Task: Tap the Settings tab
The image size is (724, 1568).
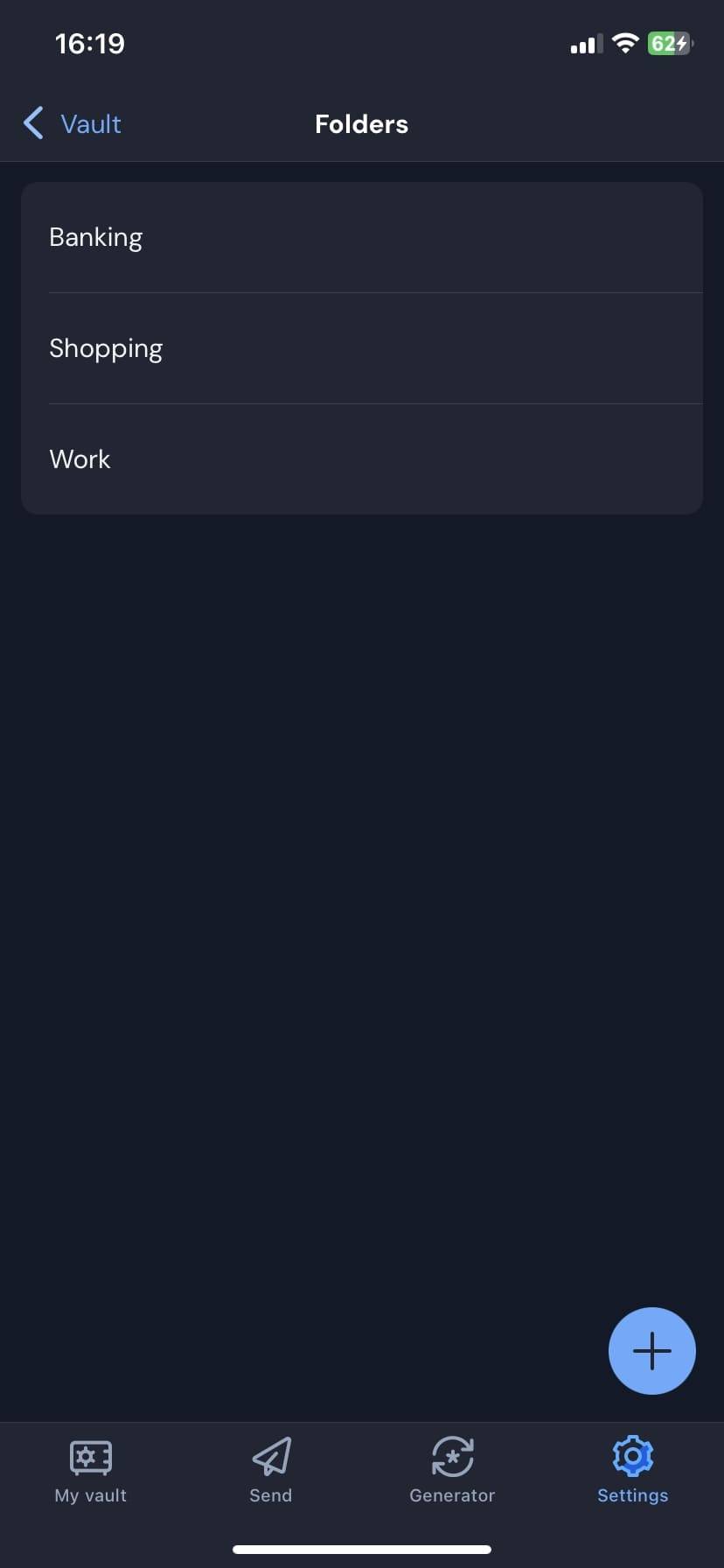Action: click(x=632, y=1471)
